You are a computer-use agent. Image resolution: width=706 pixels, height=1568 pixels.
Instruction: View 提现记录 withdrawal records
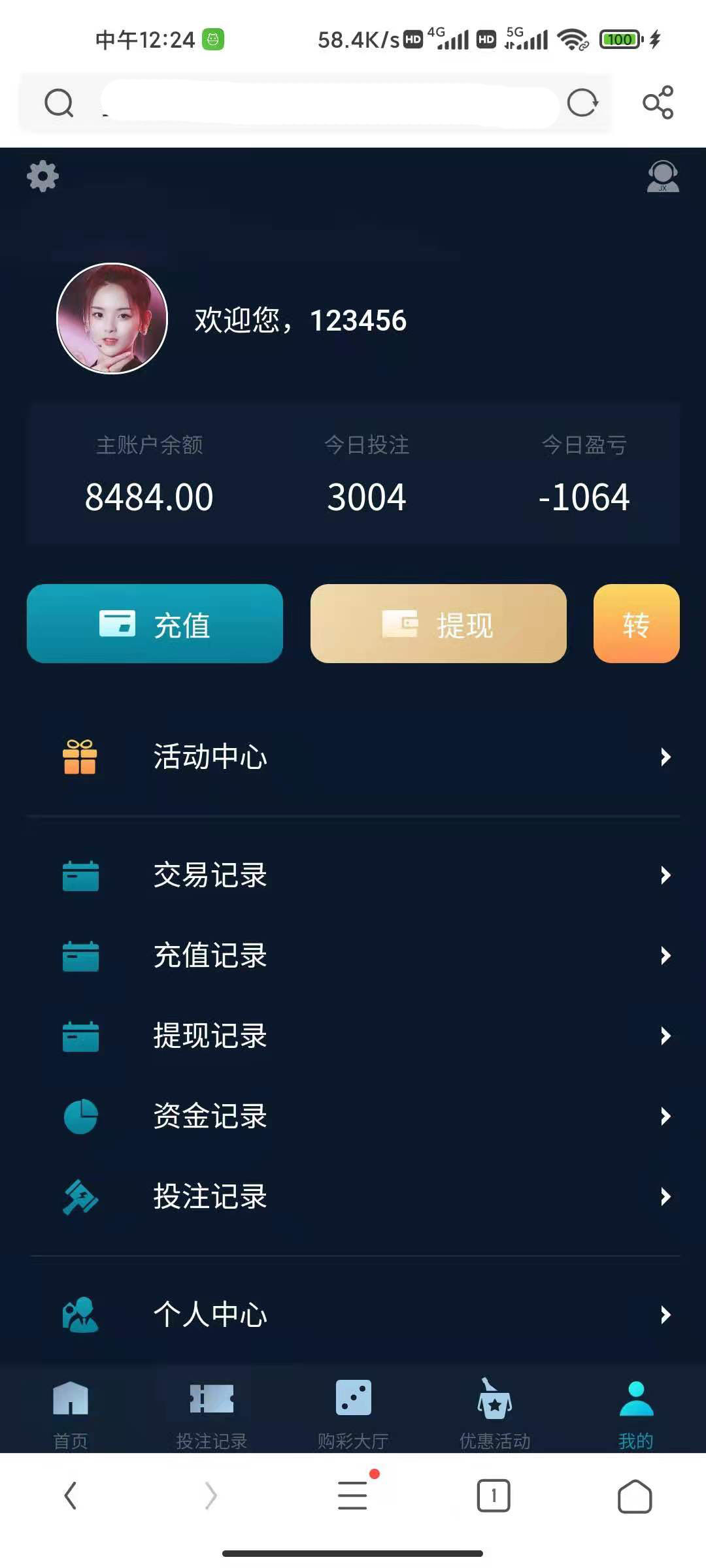point(353,1036)
